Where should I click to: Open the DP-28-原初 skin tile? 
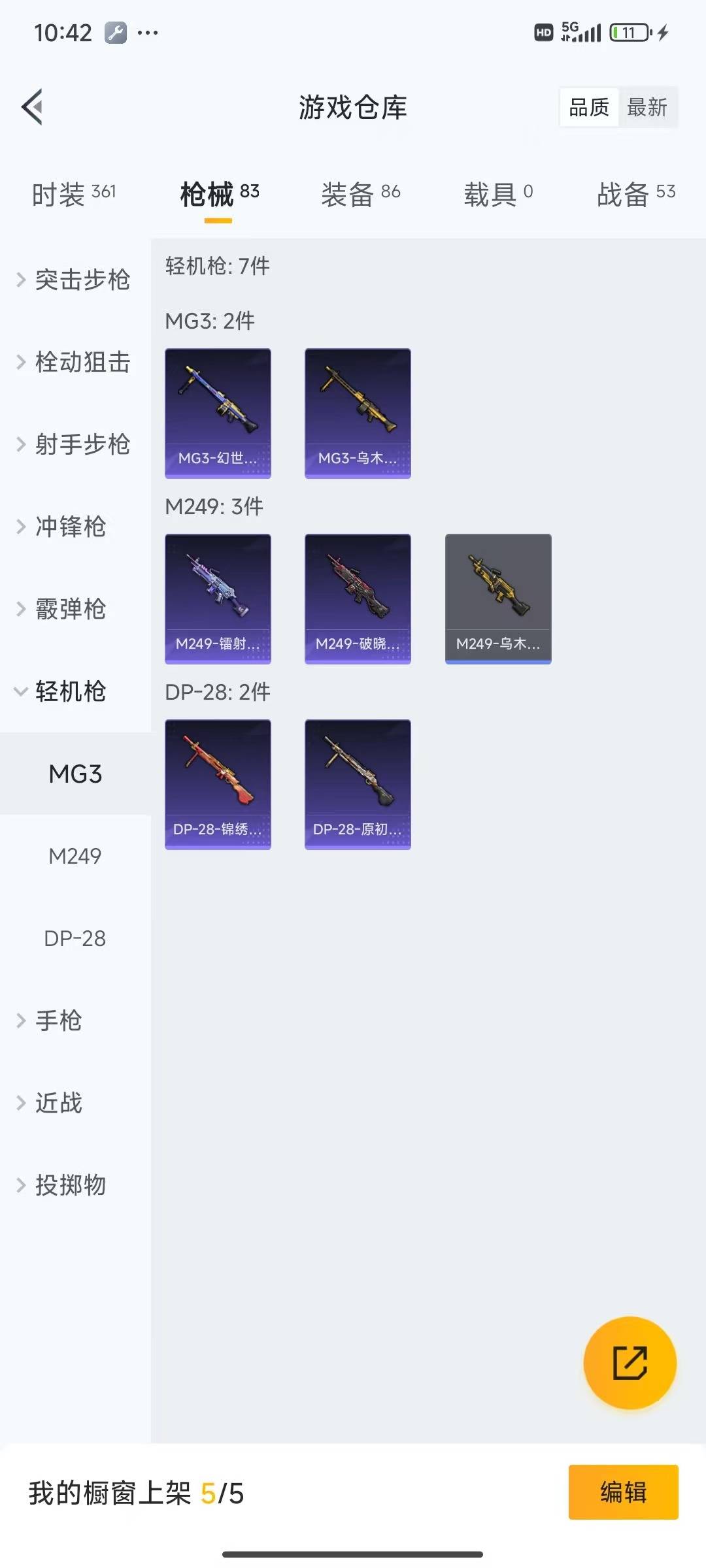(358, 784)
